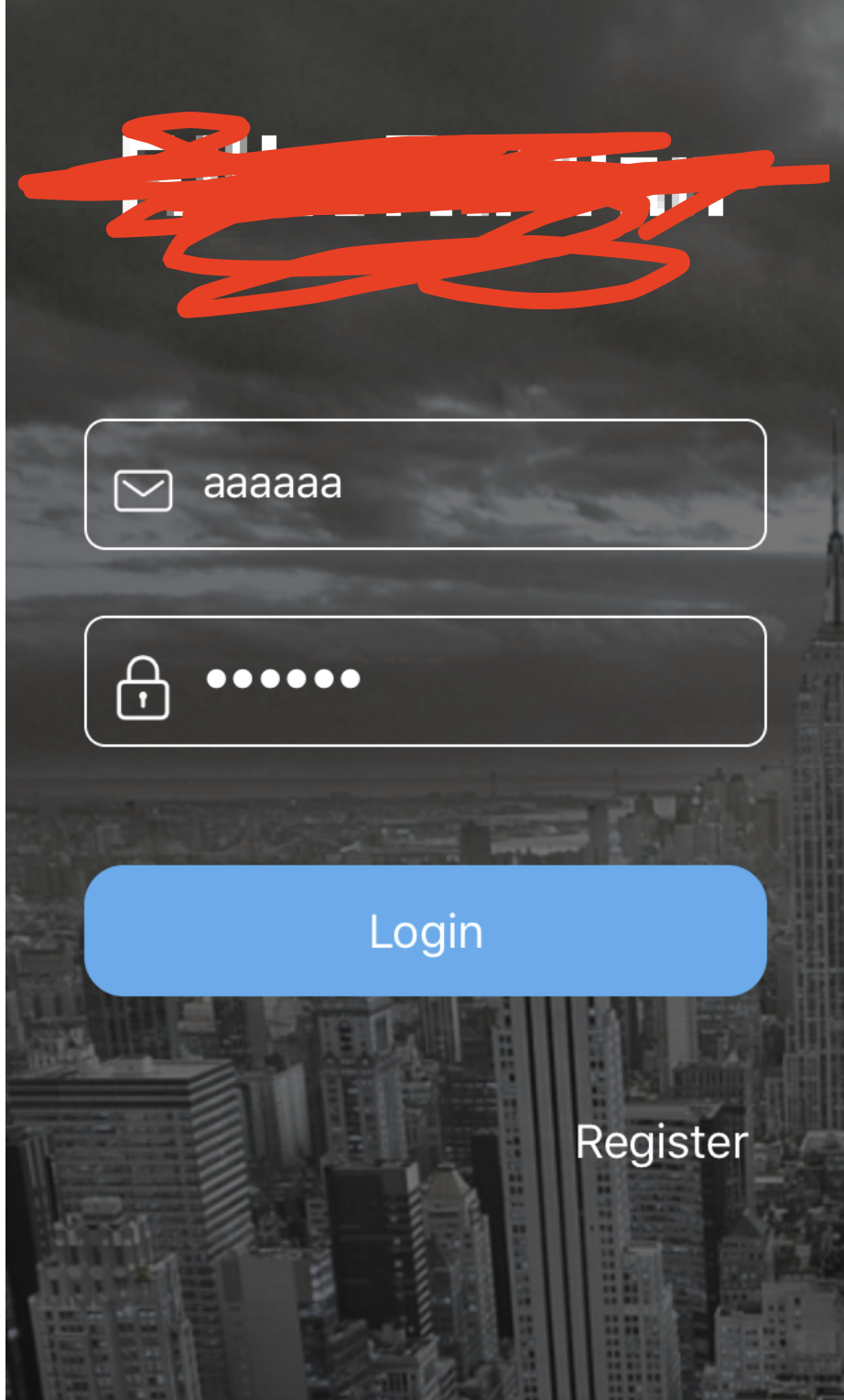The width and height of the screenshot is (844, 1400).
Task: Tap the blue Login button
Action: 425,931
